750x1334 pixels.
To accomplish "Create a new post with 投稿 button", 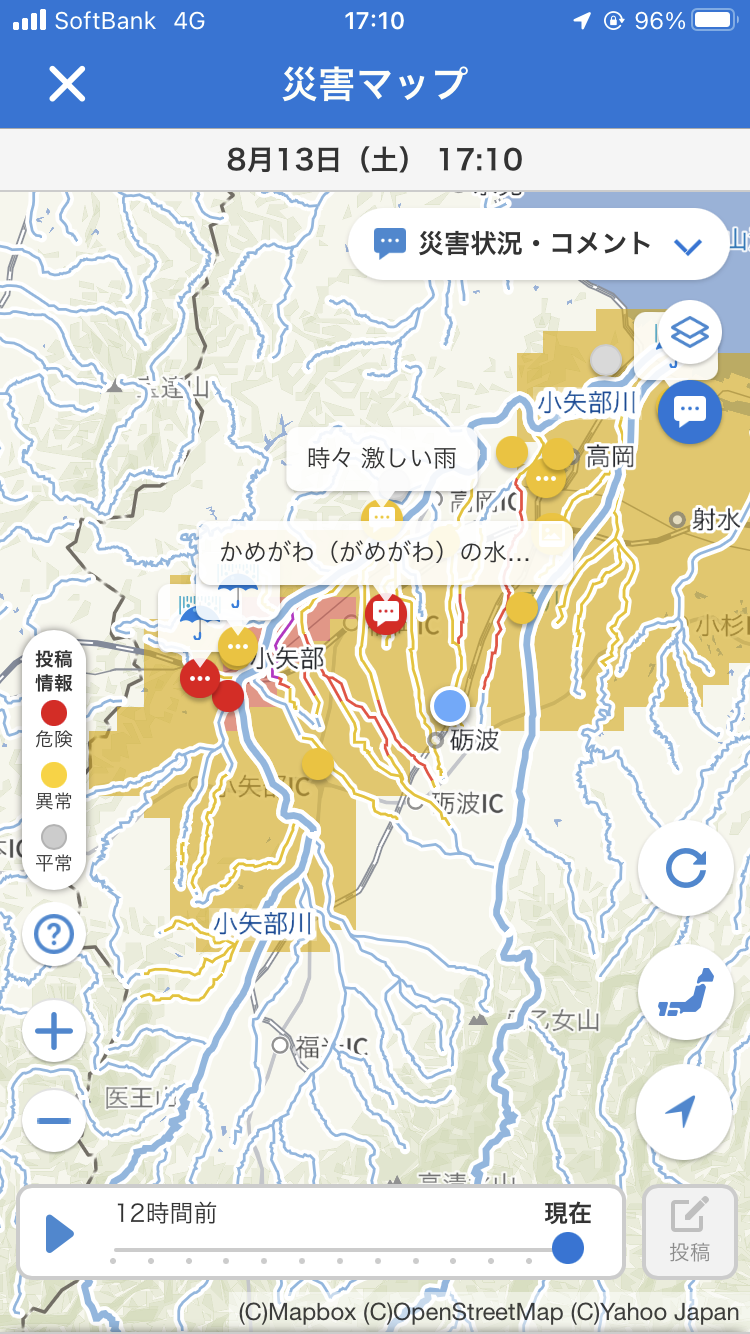I will (690, 1231).
